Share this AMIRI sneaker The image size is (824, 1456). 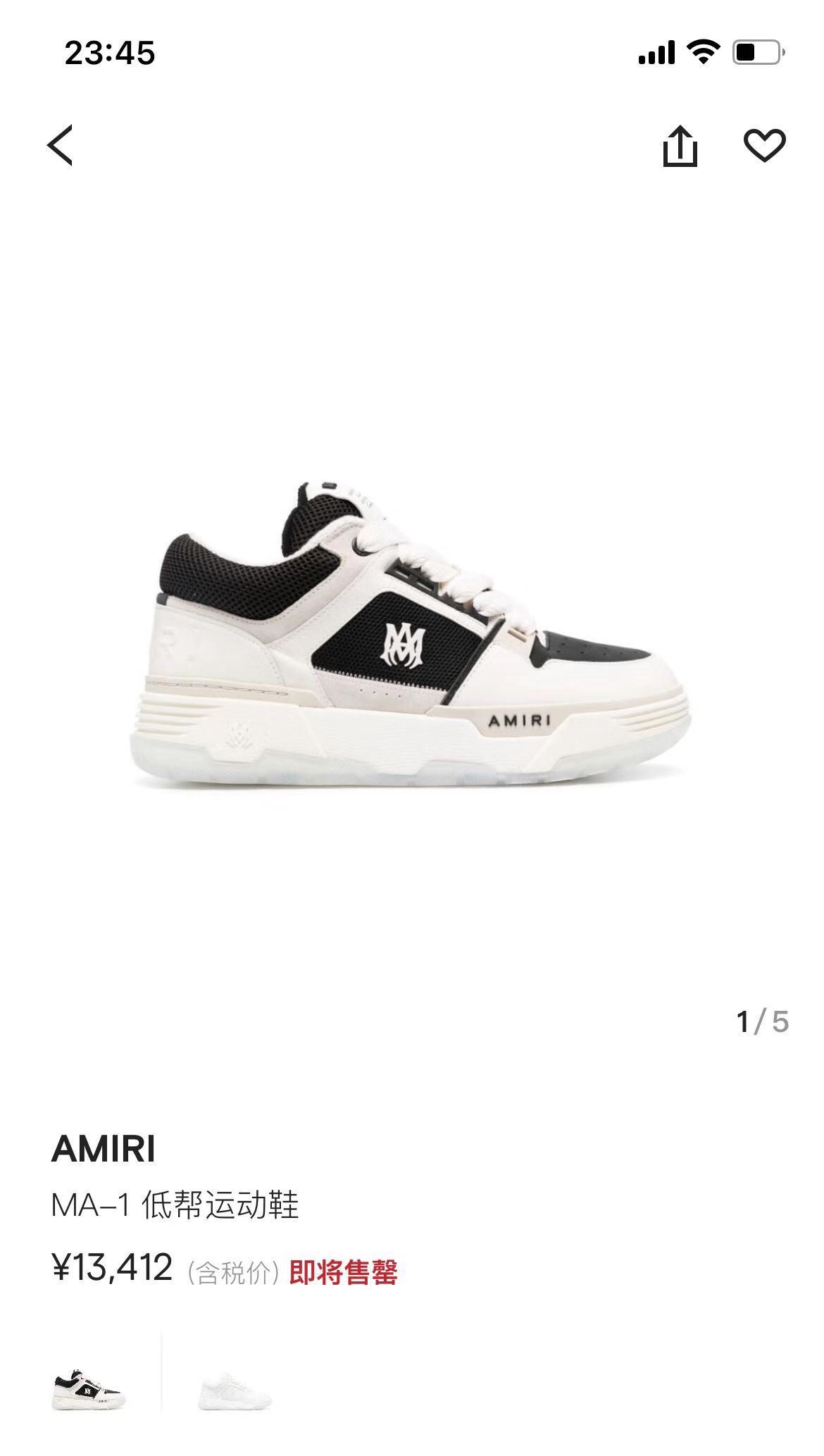coord(680,146)
